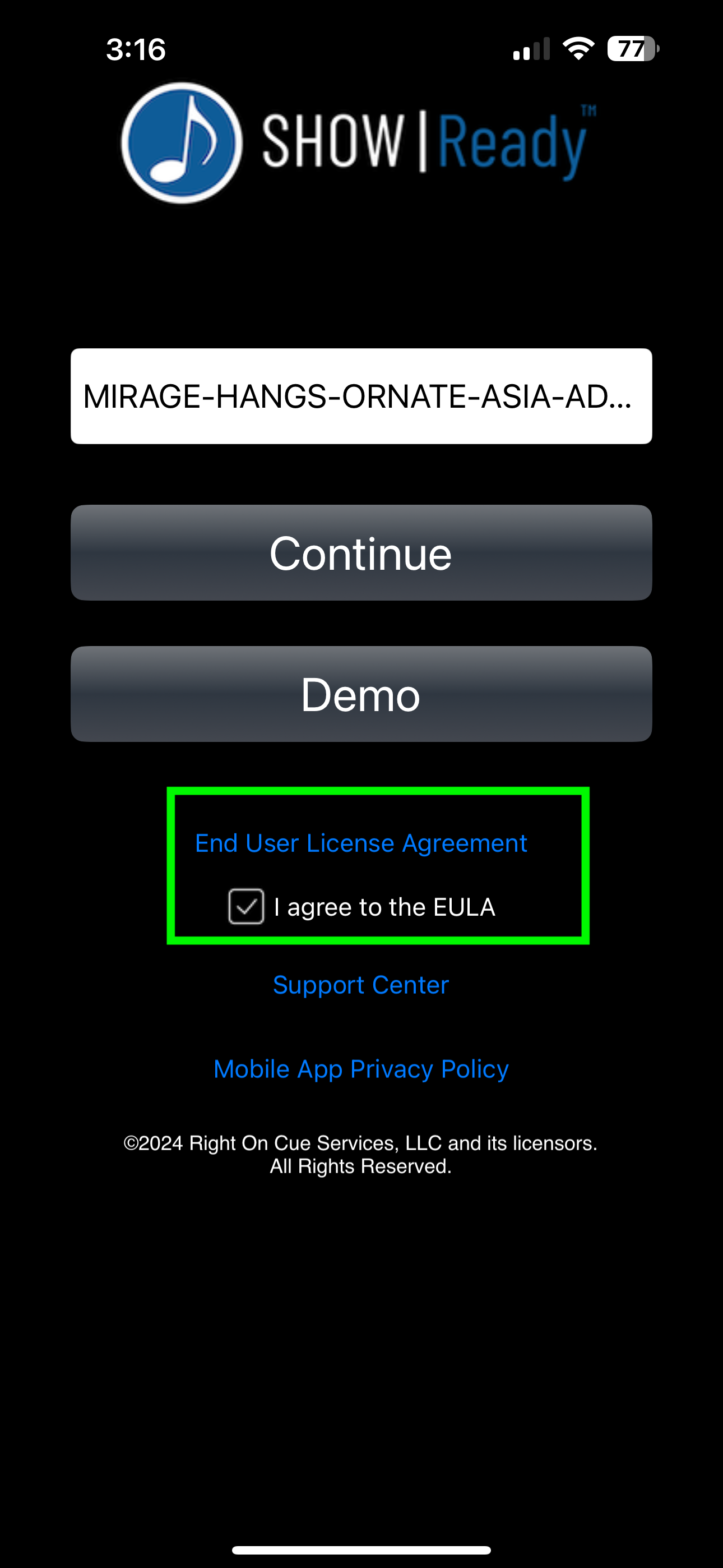Open the Support Center link
723x1568 pixels.
point(361,985)
